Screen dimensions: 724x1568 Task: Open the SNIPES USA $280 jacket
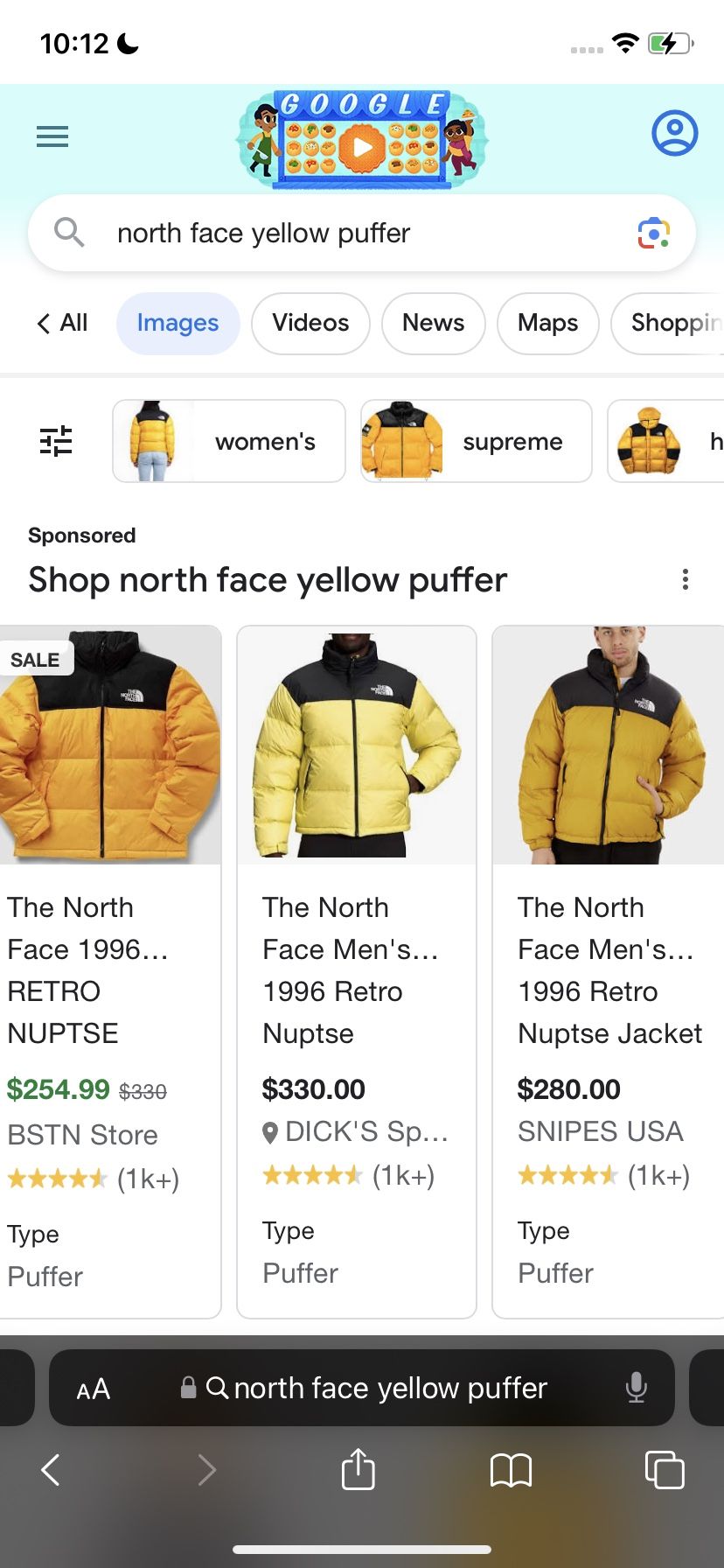click(x=609, y=971)
